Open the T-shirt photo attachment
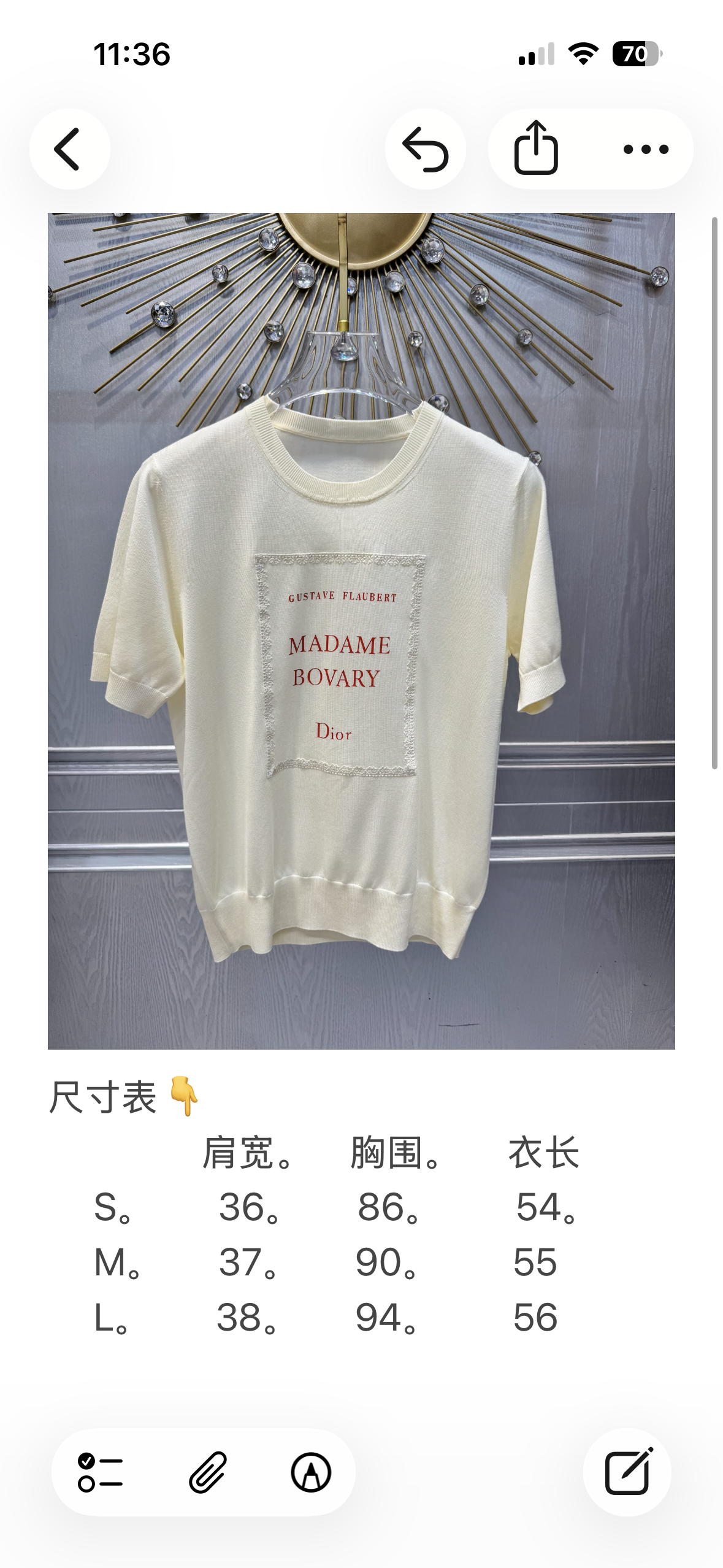The height and width of the screenshot is (1568, 723). [361, 631]
